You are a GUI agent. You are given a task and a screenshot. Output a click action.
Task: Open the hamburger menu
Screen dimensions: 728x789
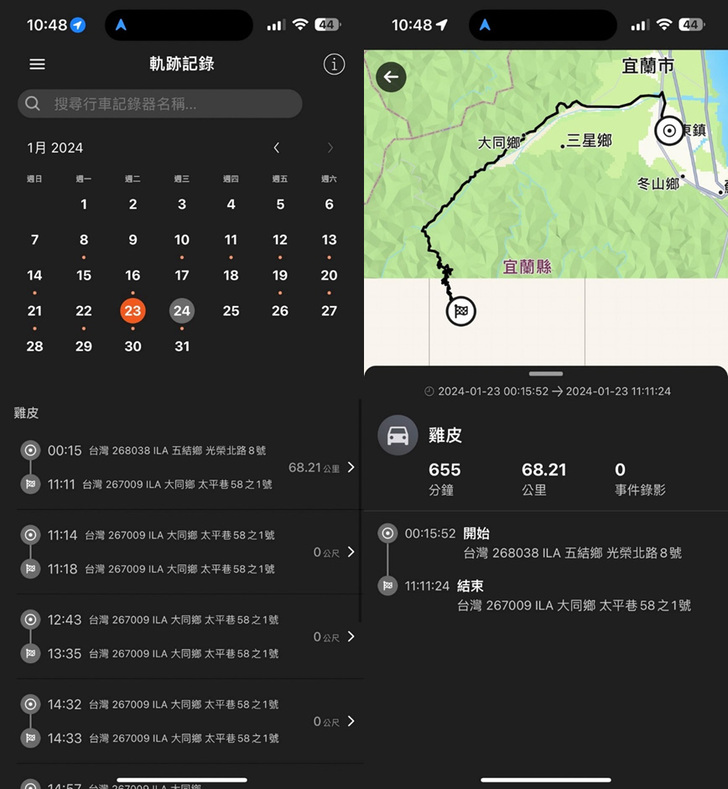(x=37, y=64)
